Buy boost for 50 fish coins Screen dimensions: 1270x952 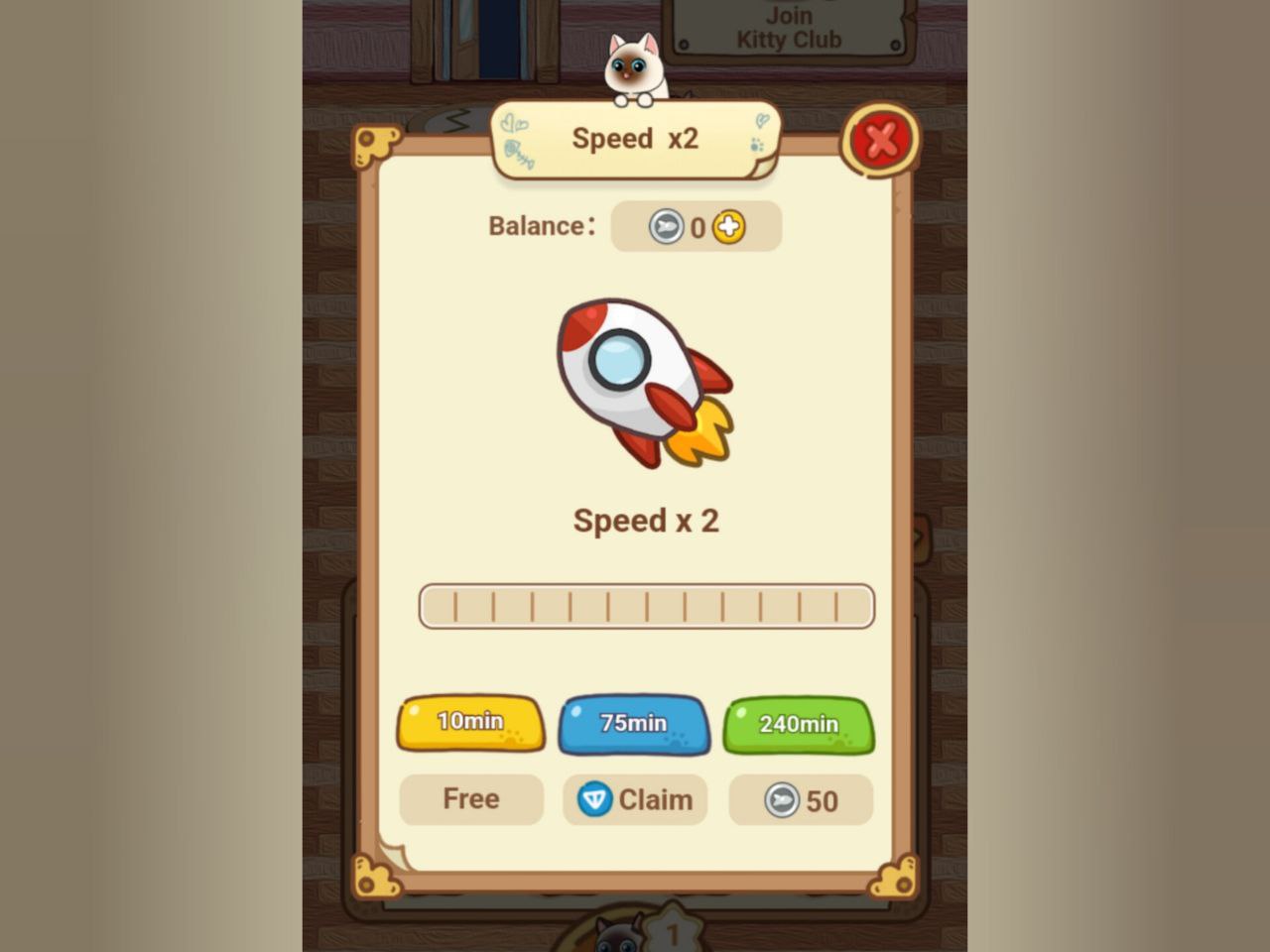click(801, 800)
